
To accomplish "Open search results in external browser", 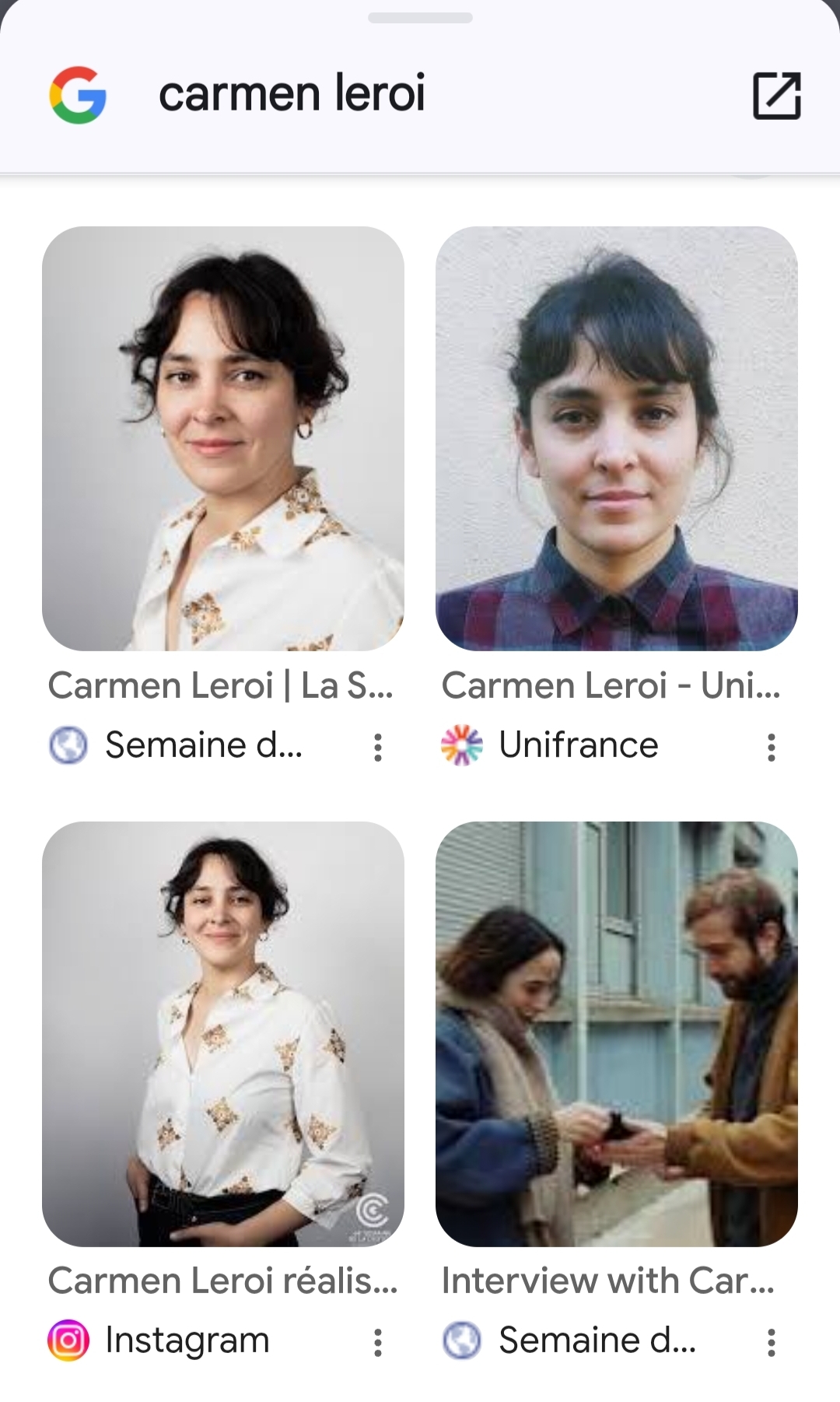I will (776, 96).
